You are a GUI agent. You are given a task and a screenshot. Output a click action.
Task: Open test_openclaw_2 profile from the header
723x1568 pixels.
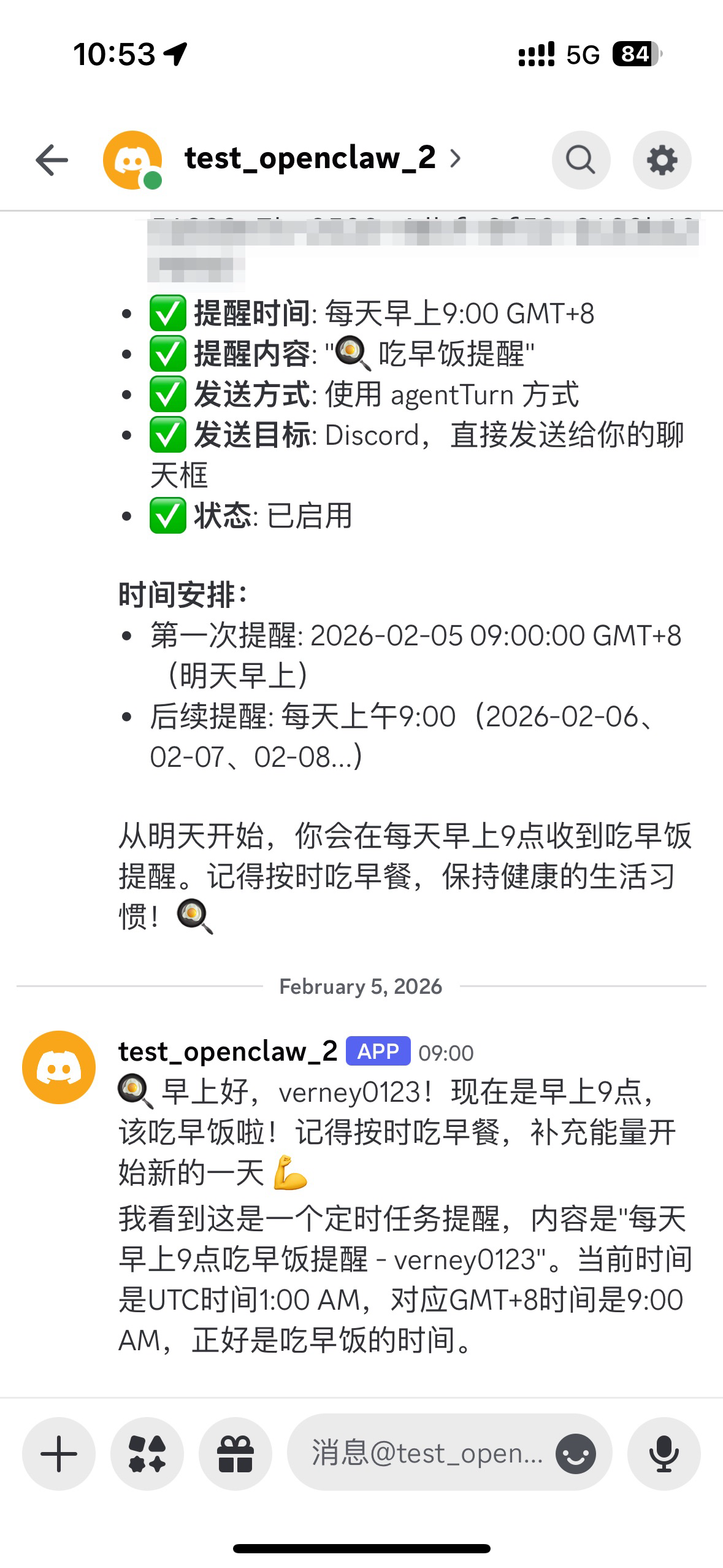click(310, 159)
